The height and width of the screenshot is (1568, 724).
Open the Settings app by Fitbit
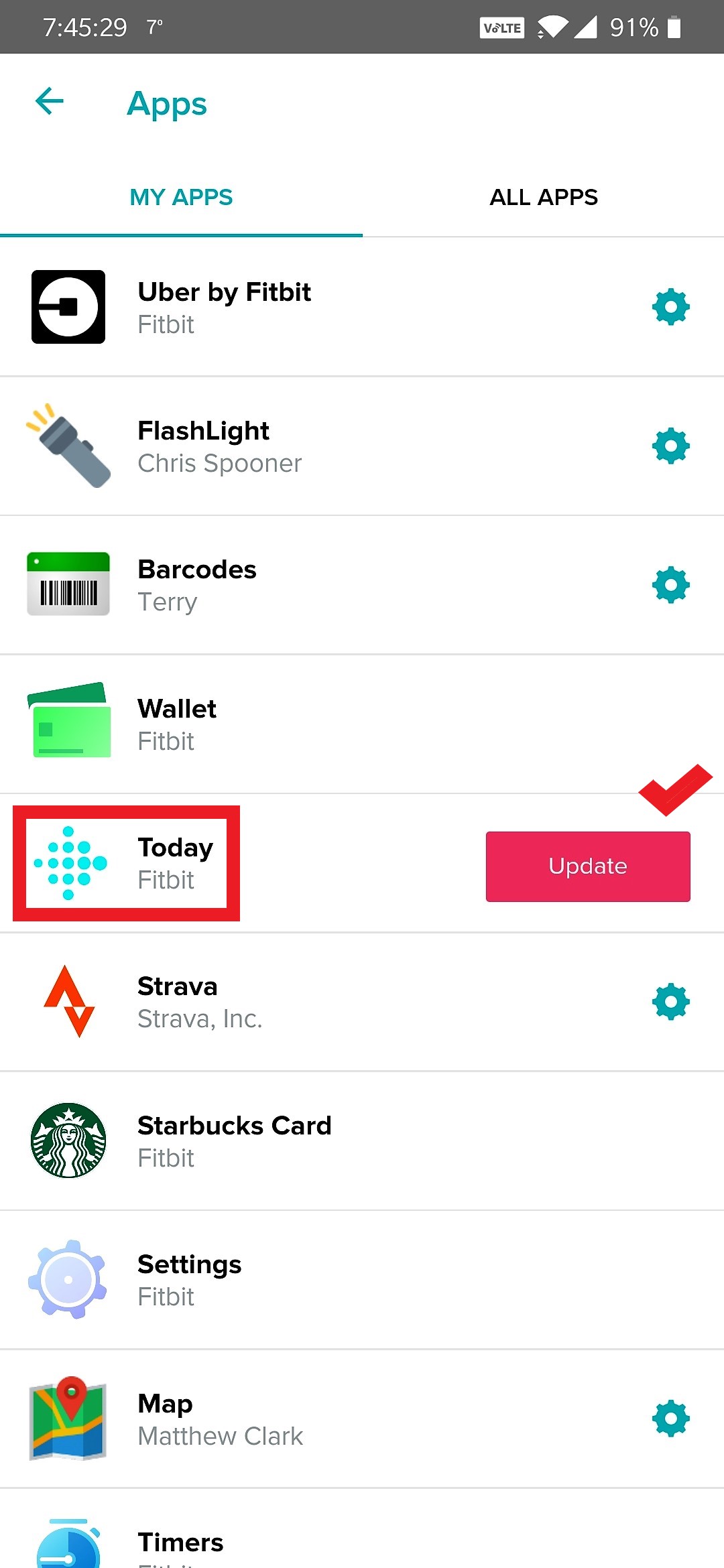click(x=268, y=1280)
